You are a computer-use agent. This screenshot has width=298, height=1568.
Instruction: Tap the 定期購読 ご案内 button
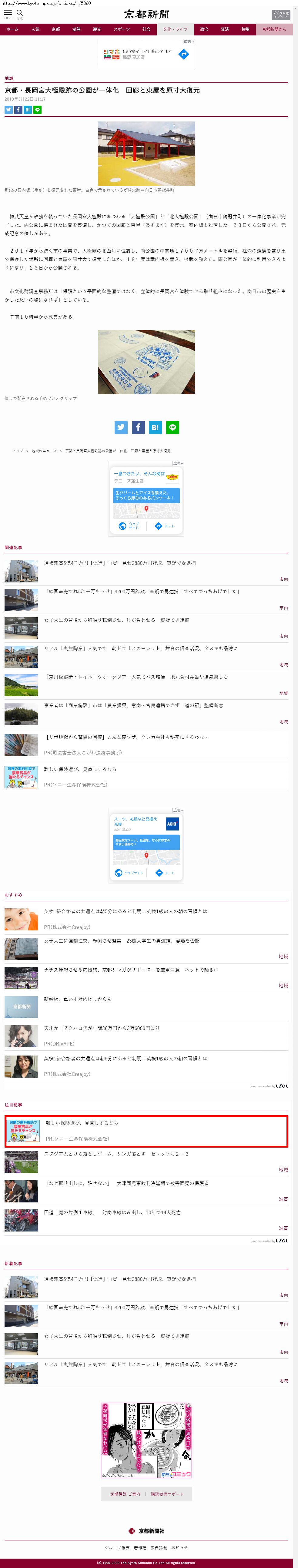coord(125,1494)
